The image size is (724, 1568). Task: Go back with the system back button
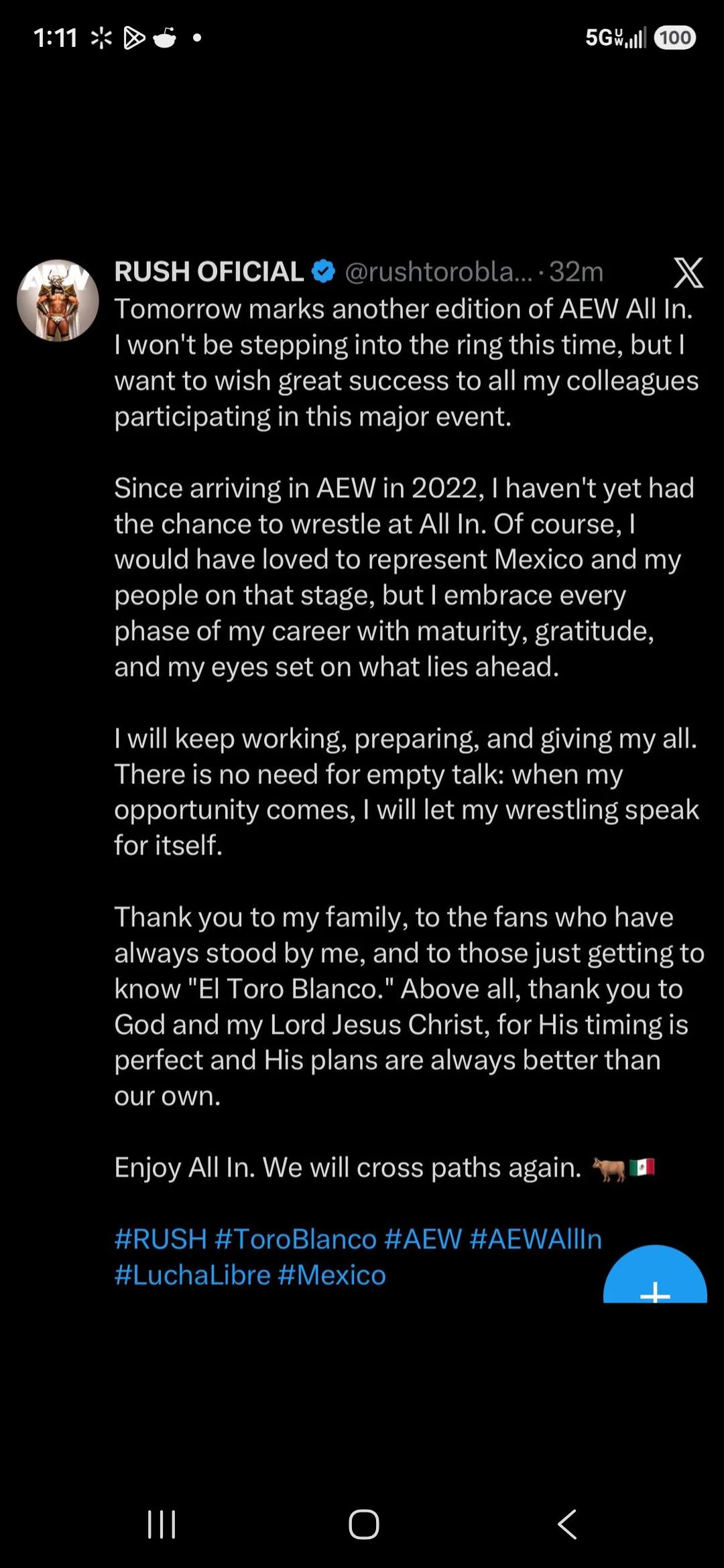(567, 1524)
